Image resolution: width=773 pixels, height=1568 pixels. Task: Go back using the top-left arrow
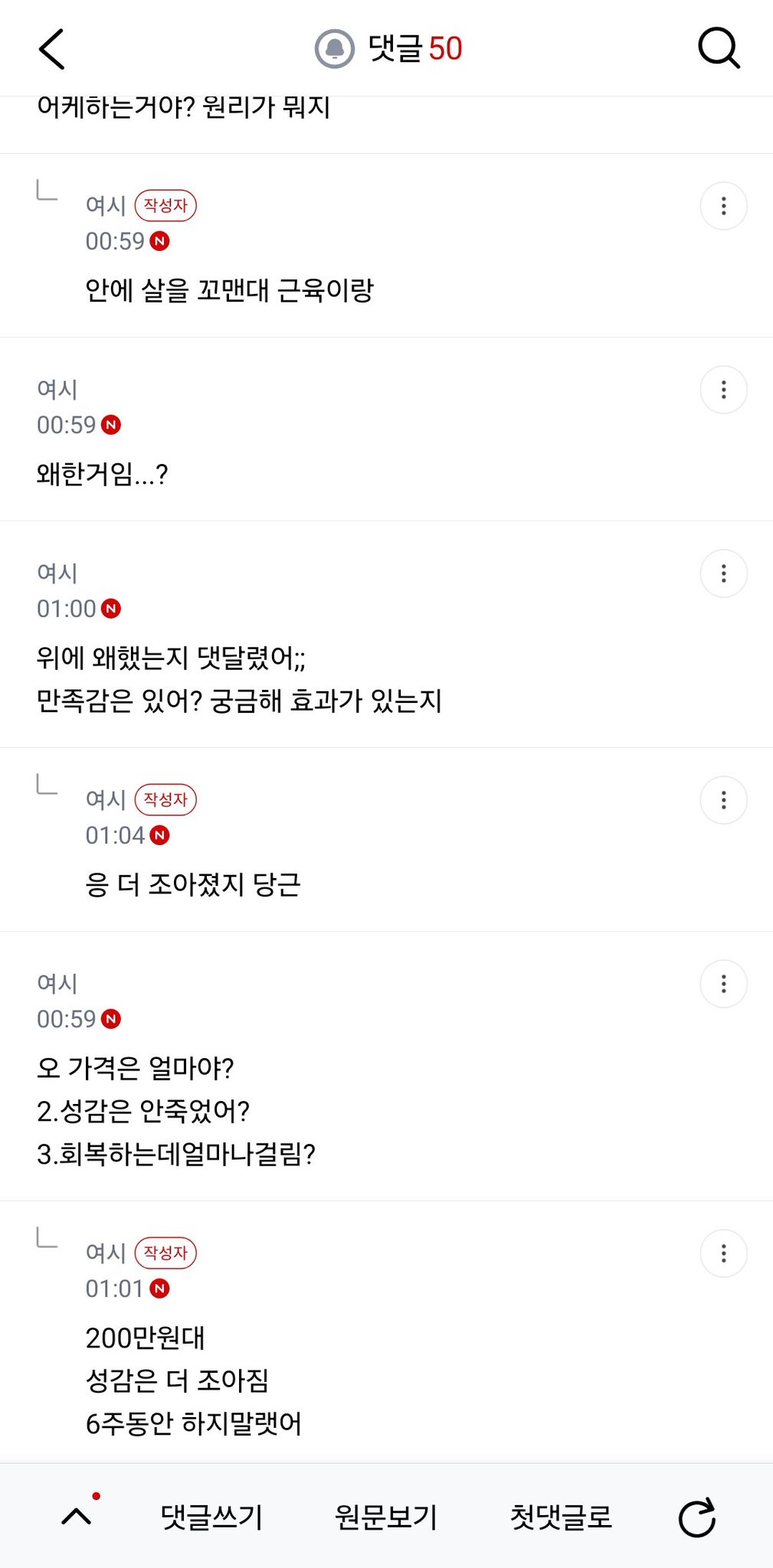coord(51,49)
